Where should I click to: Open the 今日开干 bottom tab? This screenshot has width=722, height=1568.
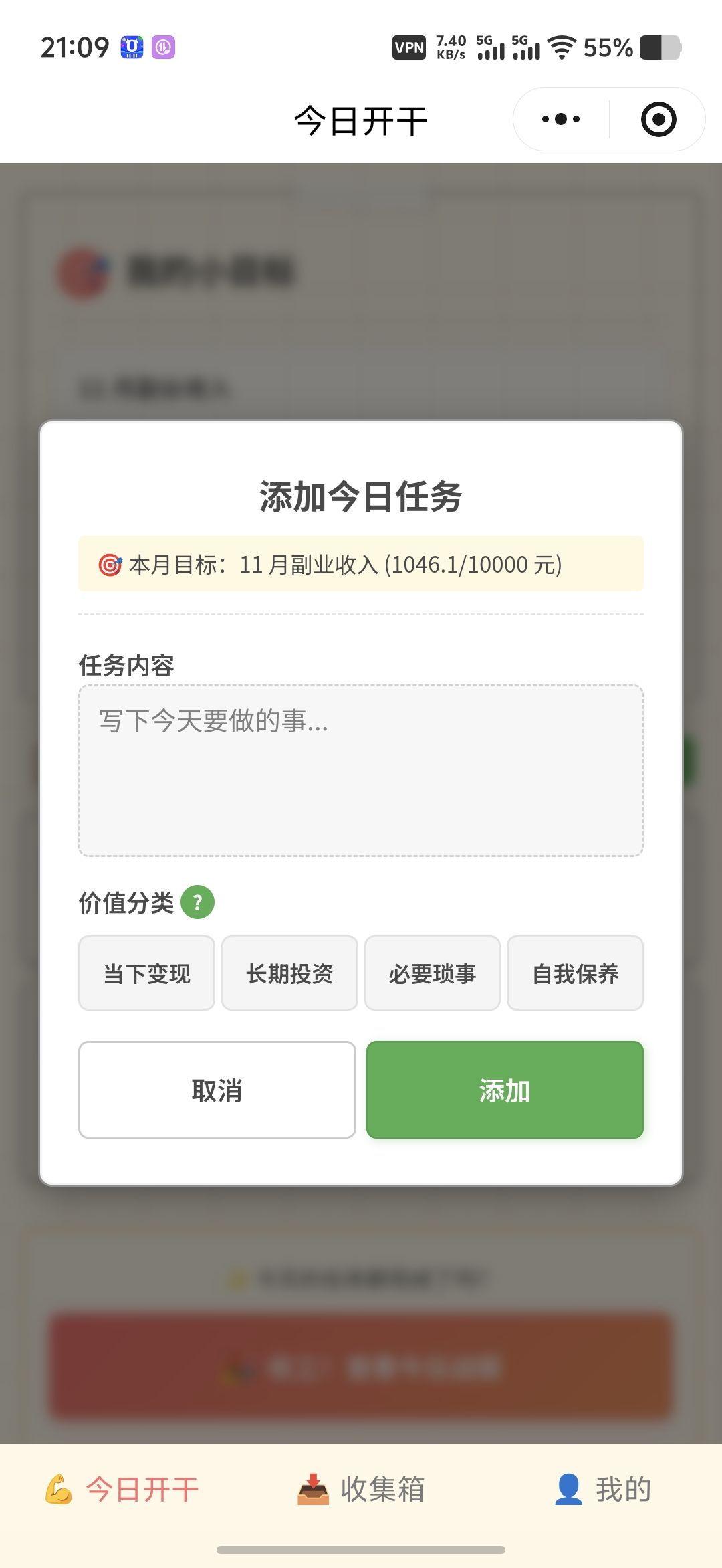point(121,1490)
